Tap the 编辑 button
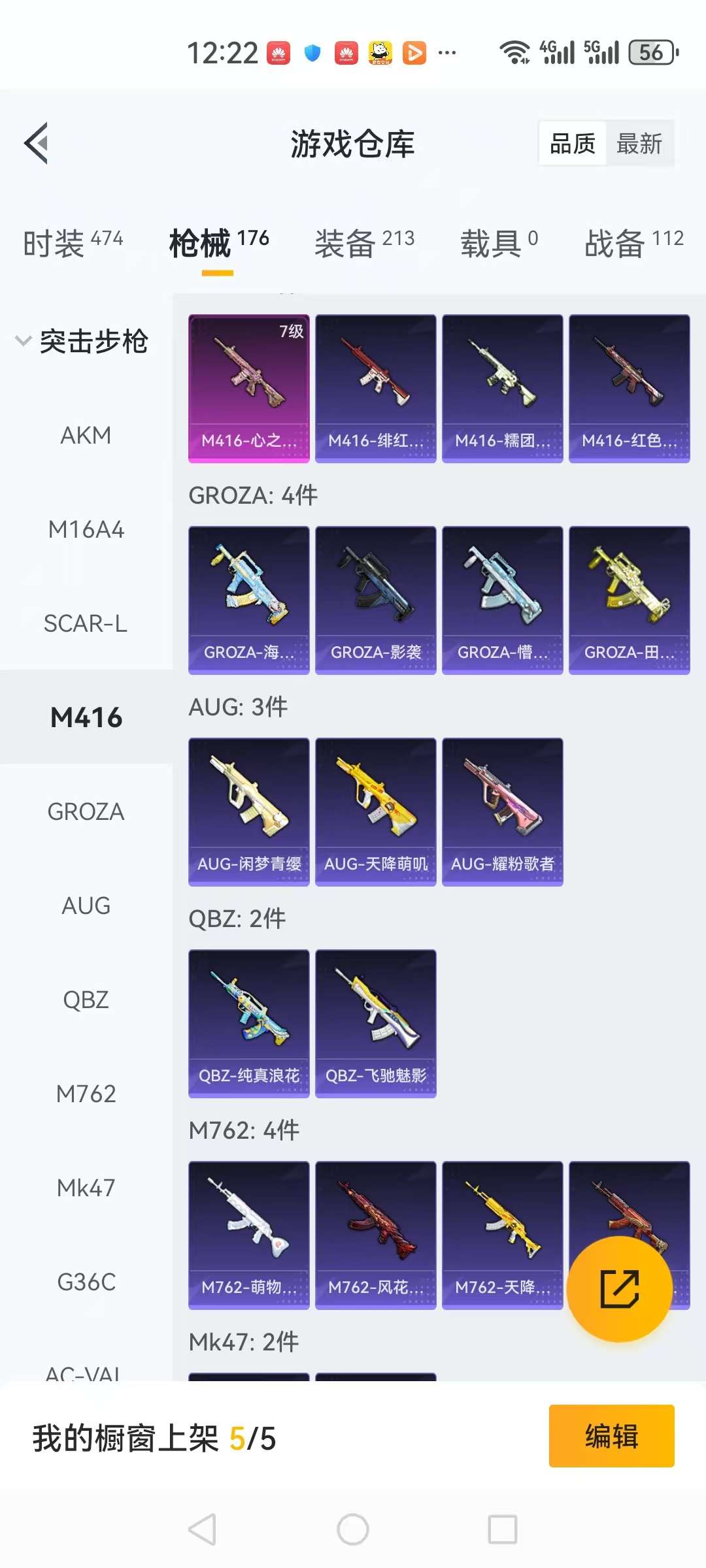This screenshot has width=706, height=1568. pos(611,1436)
